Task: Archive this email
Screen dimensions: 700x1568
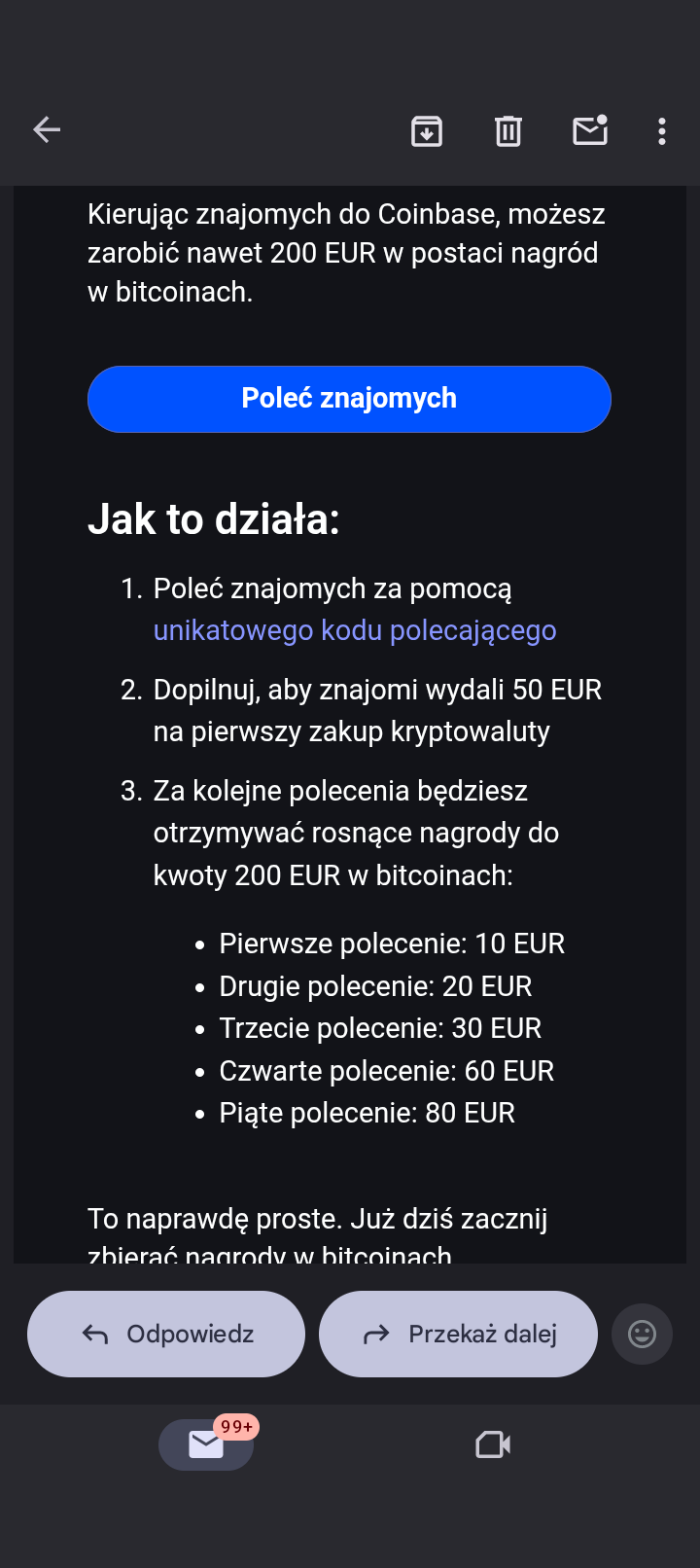Action: coord(427,130)
